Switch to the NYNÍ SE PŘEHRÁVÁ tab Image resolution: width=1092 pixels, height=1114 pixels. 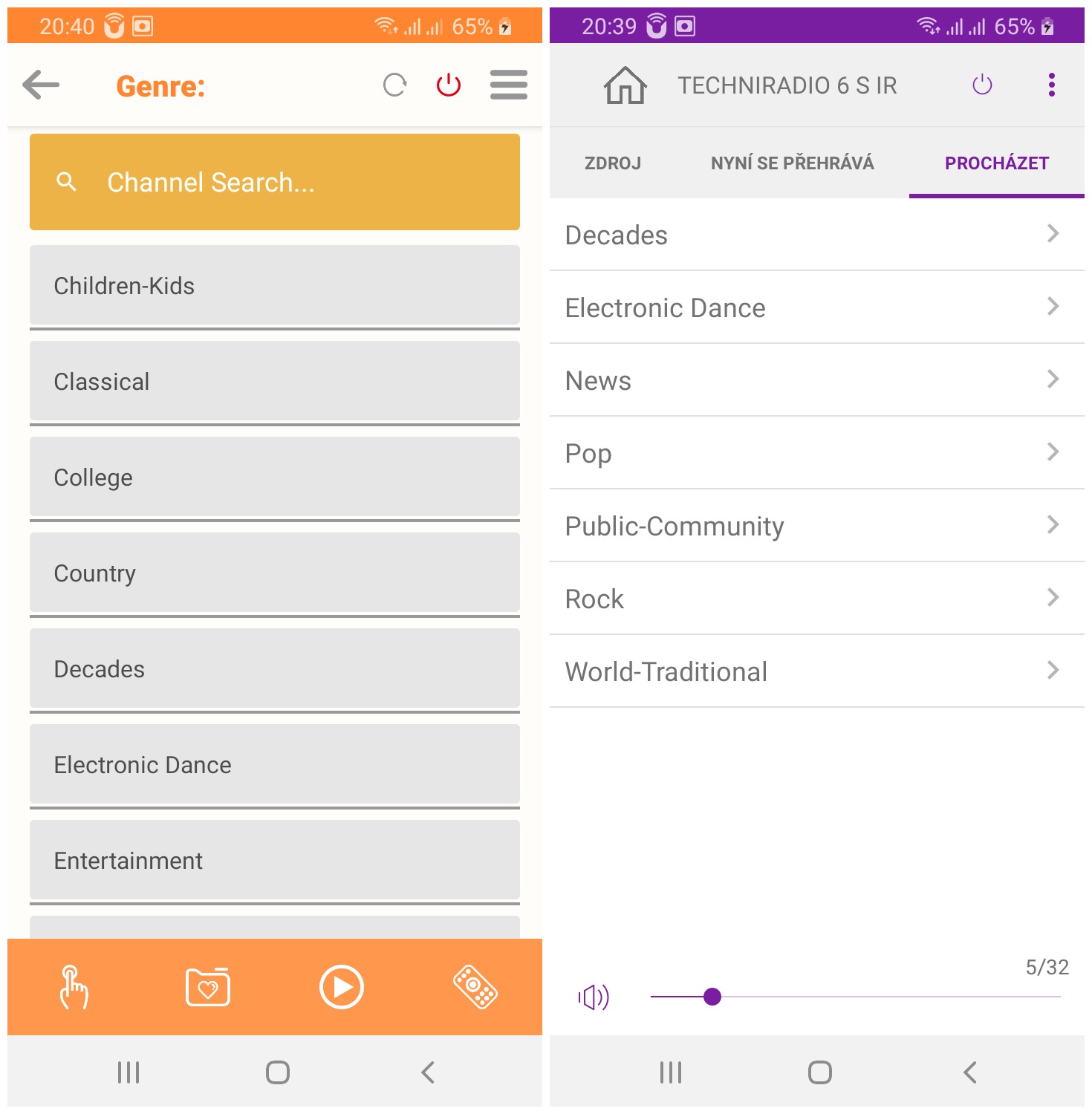point(792,163)
